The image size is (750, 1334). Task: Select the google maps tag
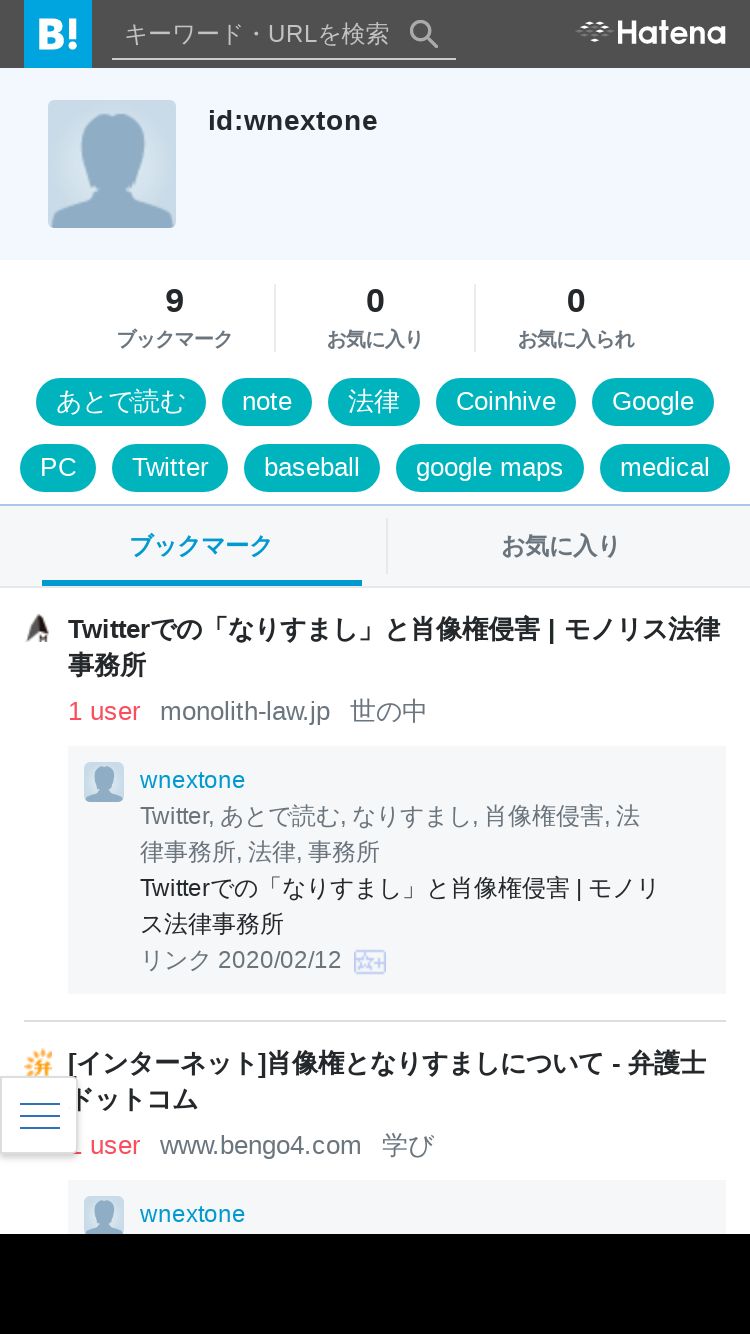490,468
